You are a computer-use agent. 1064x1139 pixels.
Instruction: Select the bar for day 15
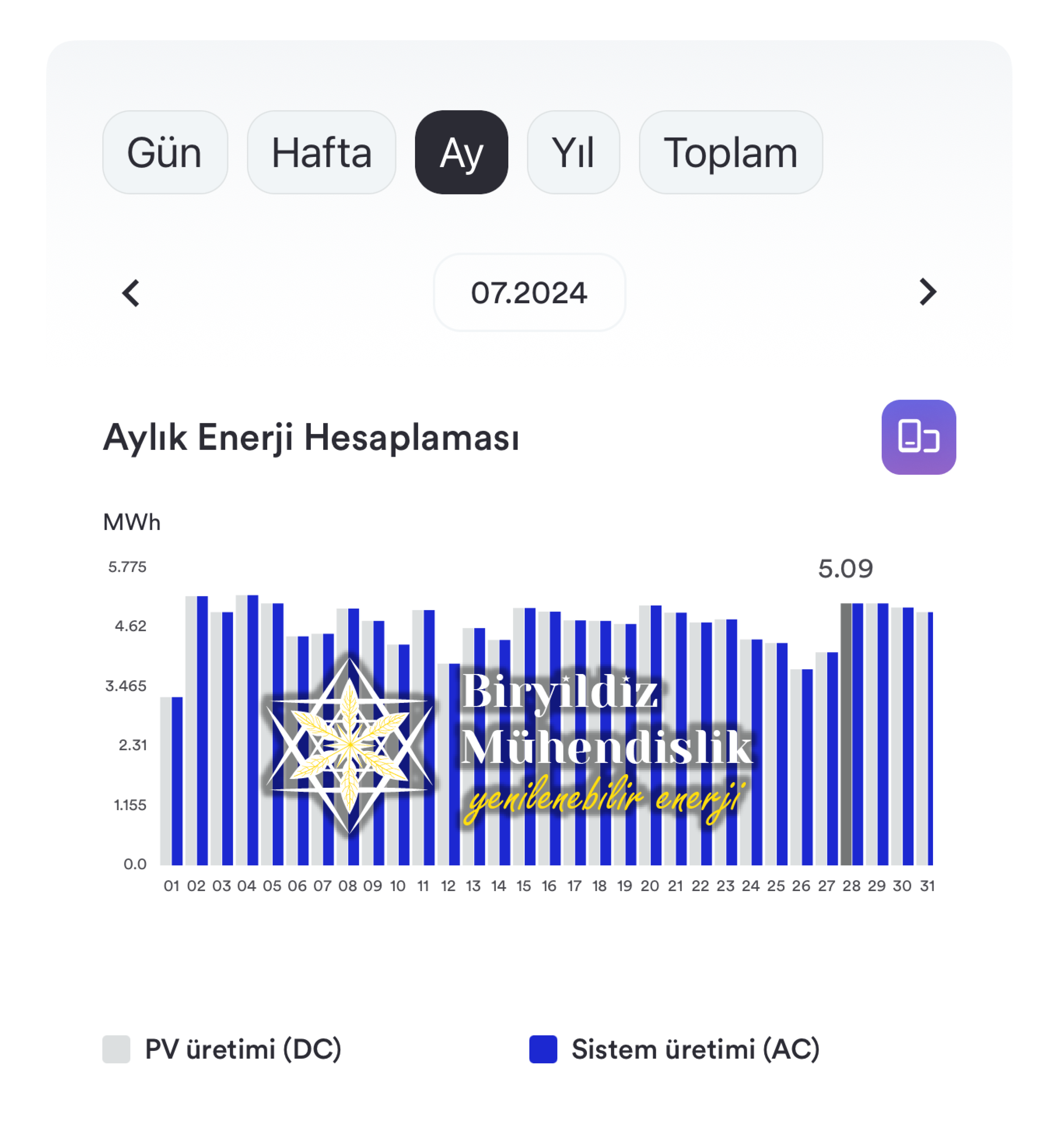(524, 736)
